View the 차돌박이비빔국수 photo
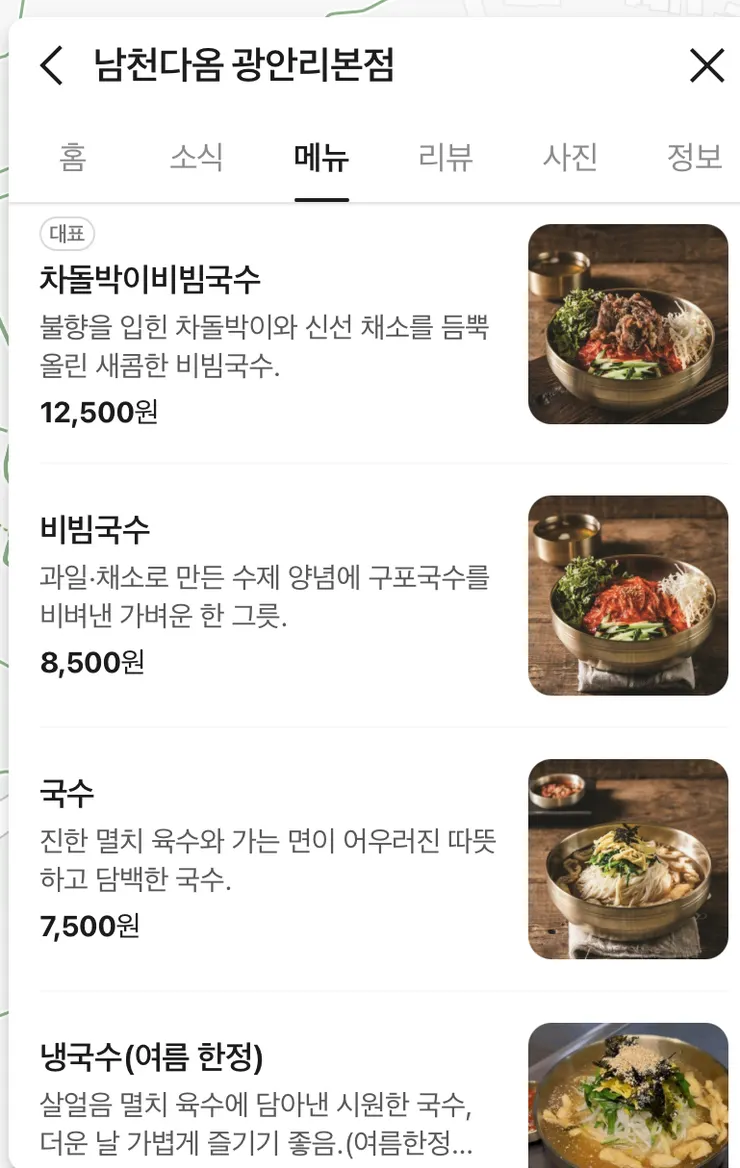The image size is (740, 1168). point(628,324)
